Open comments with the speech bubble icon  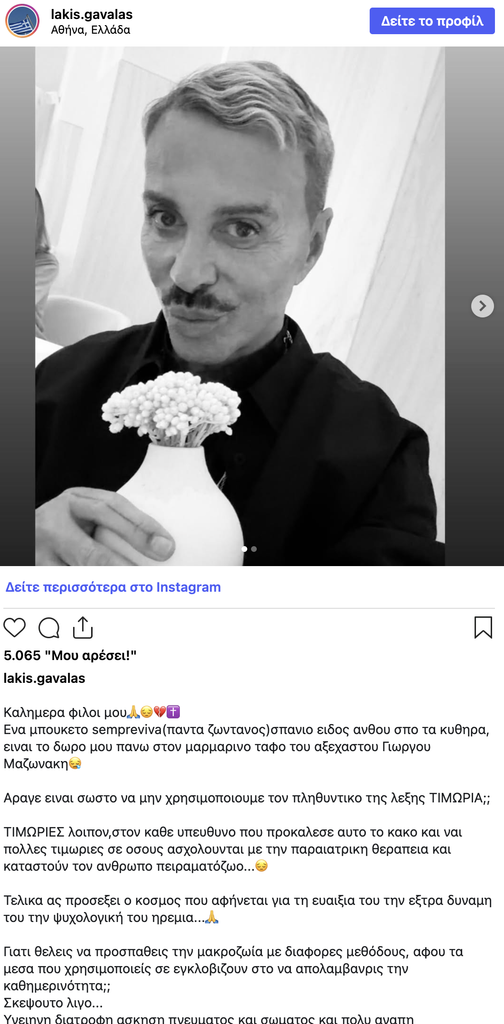(49, 628)
